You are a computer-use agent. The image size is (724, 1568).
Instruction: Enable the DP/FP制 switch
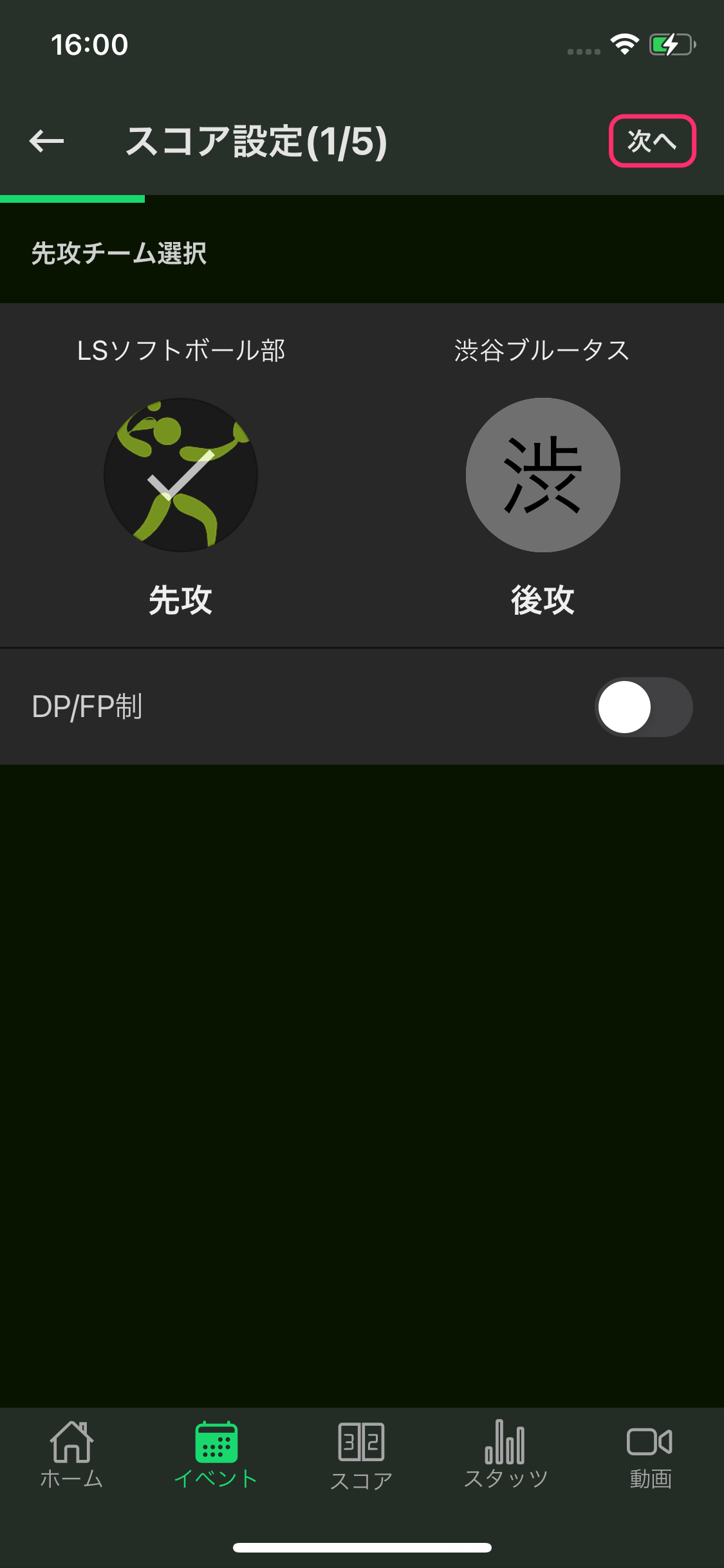click(644, 707)
